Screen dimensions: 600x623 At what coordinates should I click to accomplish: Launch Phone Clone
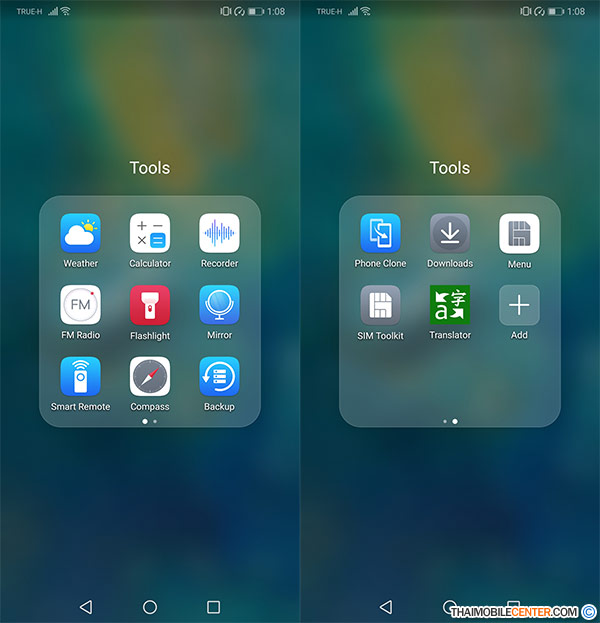point(380,234)
